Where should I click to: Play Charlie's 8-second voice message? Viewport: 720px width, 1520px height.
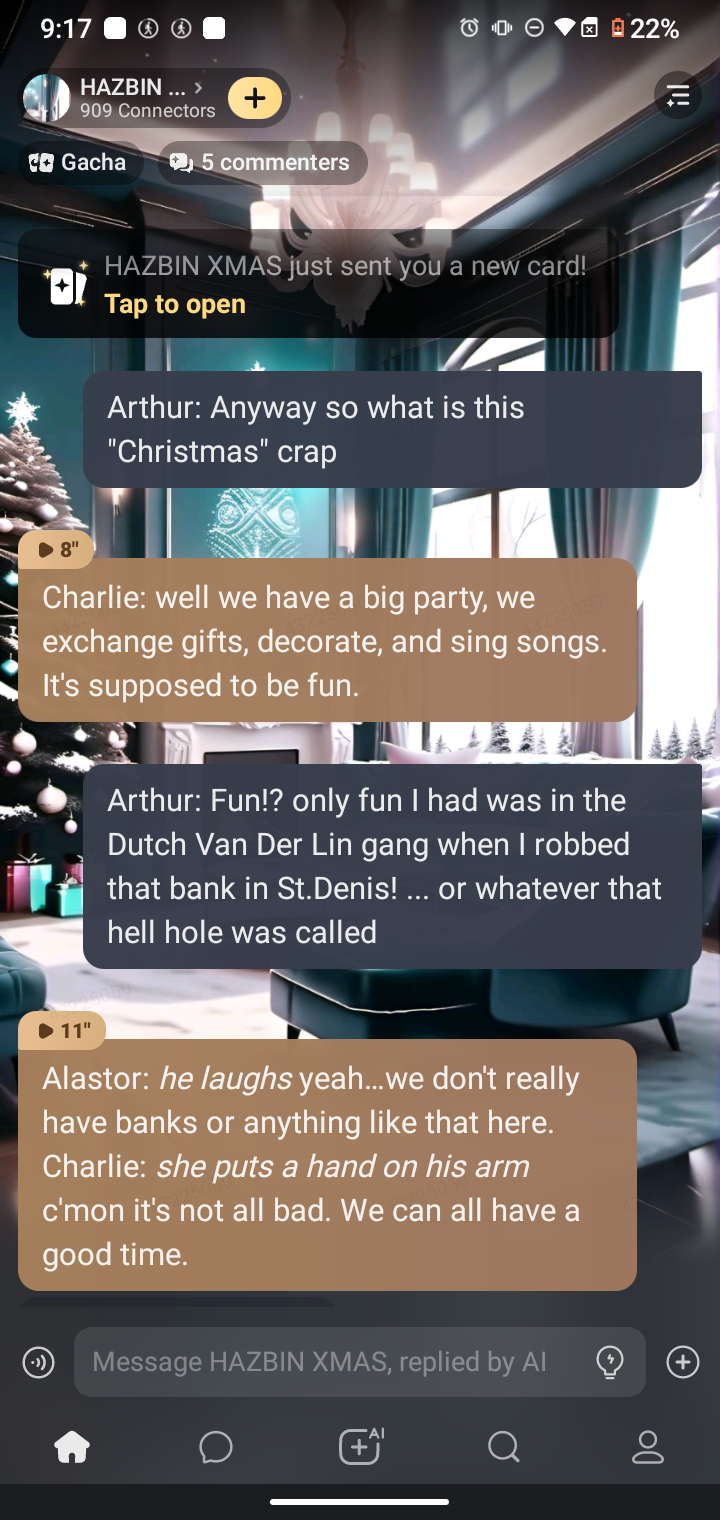point(56,549)
